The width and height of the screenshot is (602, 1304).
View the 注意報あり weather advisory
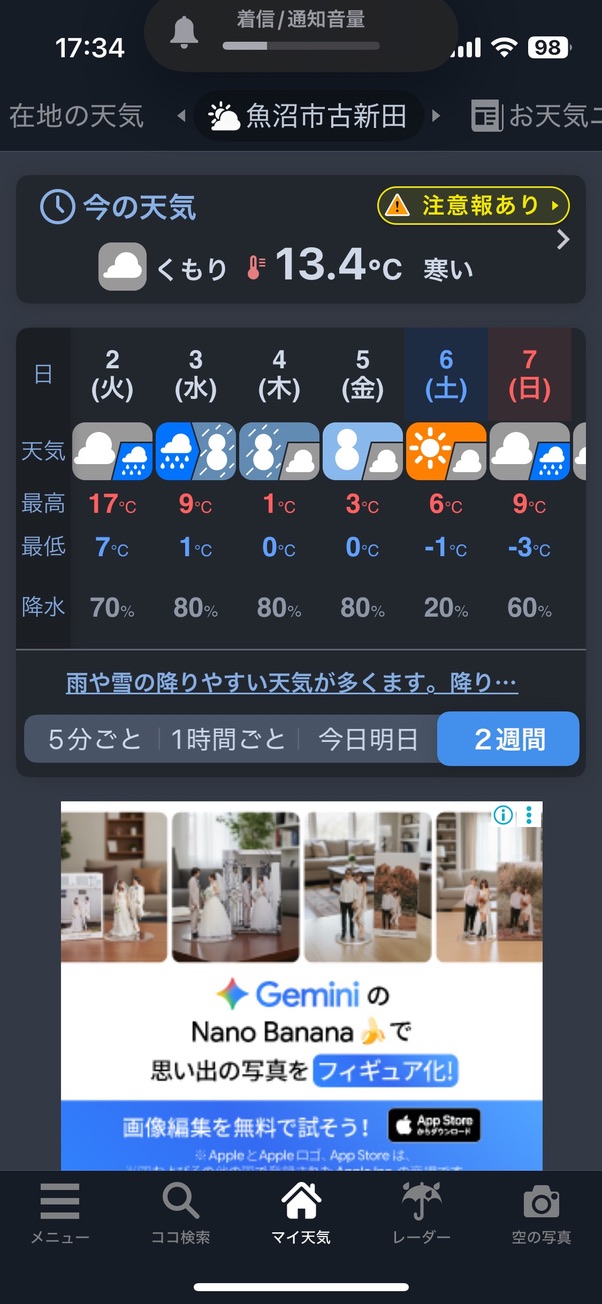[x=473, y=206]
